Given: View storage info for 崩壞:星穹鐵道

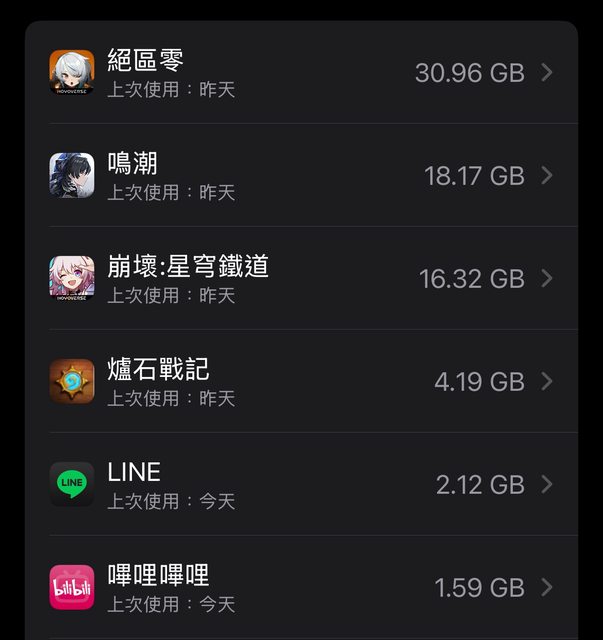Looking at the screenshot, I should point(300,278).
